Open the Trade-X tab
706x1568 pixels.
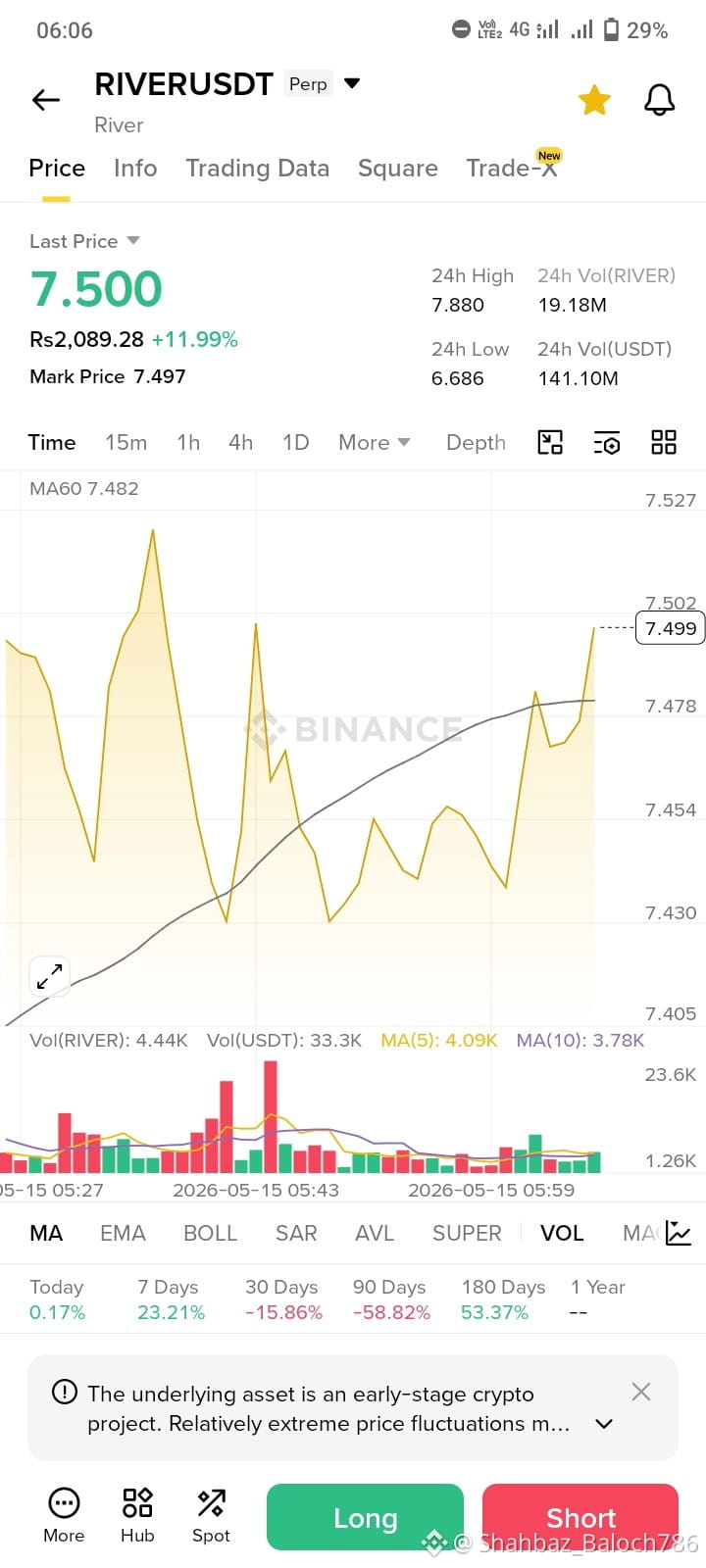pyautogui.click(x=512, y=168)
